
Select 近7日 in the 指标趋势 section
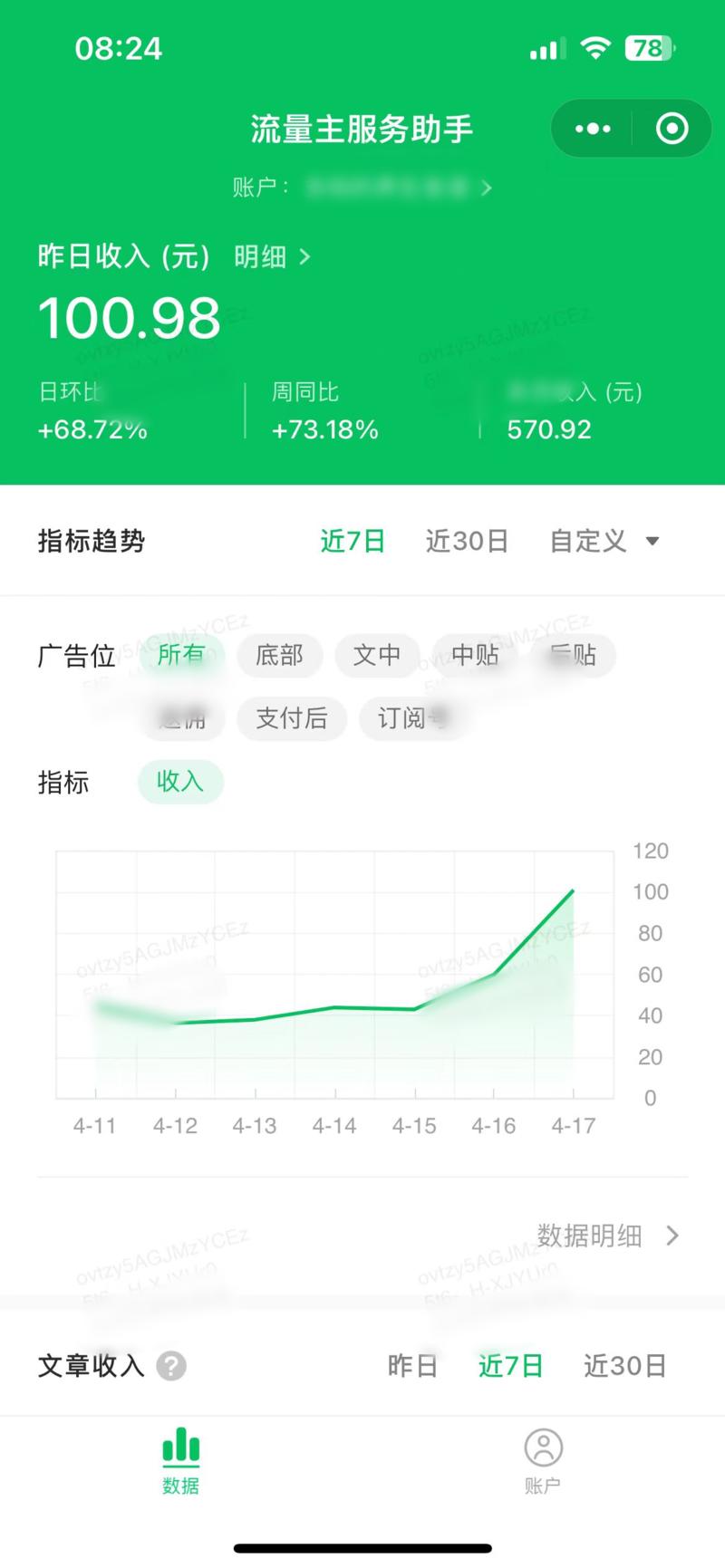click(353, 542)
